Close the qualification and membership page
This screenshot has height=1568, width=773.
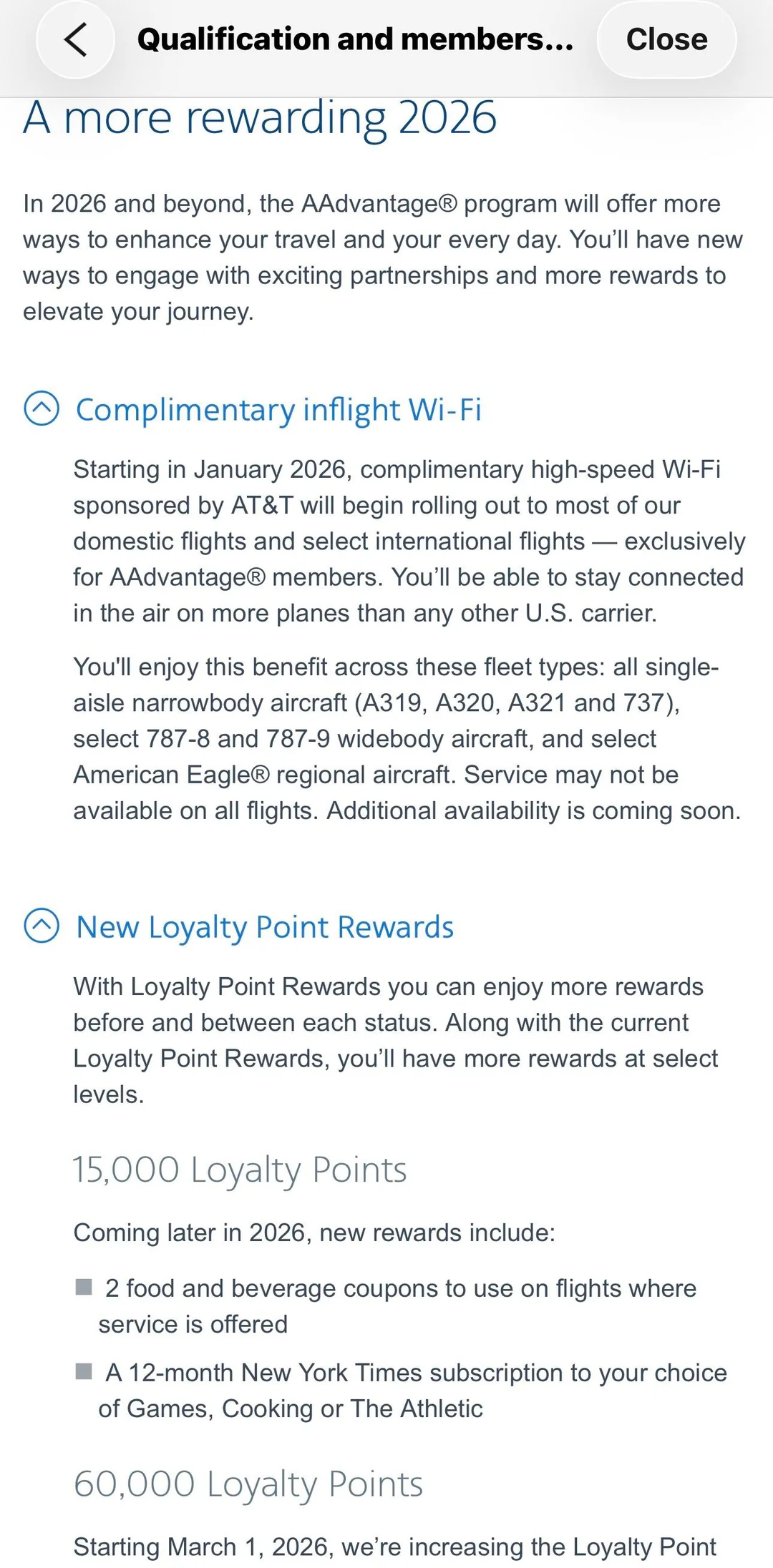click(x=666, y=39)
